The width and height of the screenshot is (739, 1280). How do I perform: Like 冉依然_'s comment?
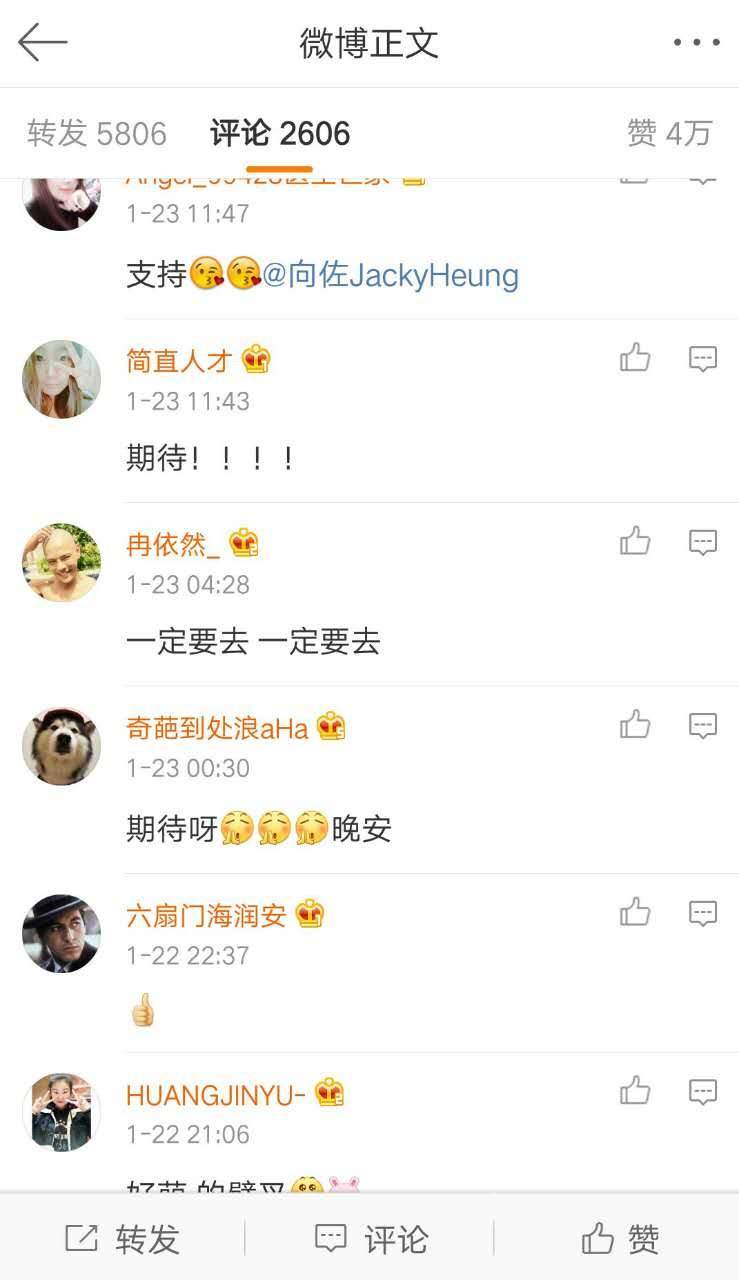(x=635, y=542)
